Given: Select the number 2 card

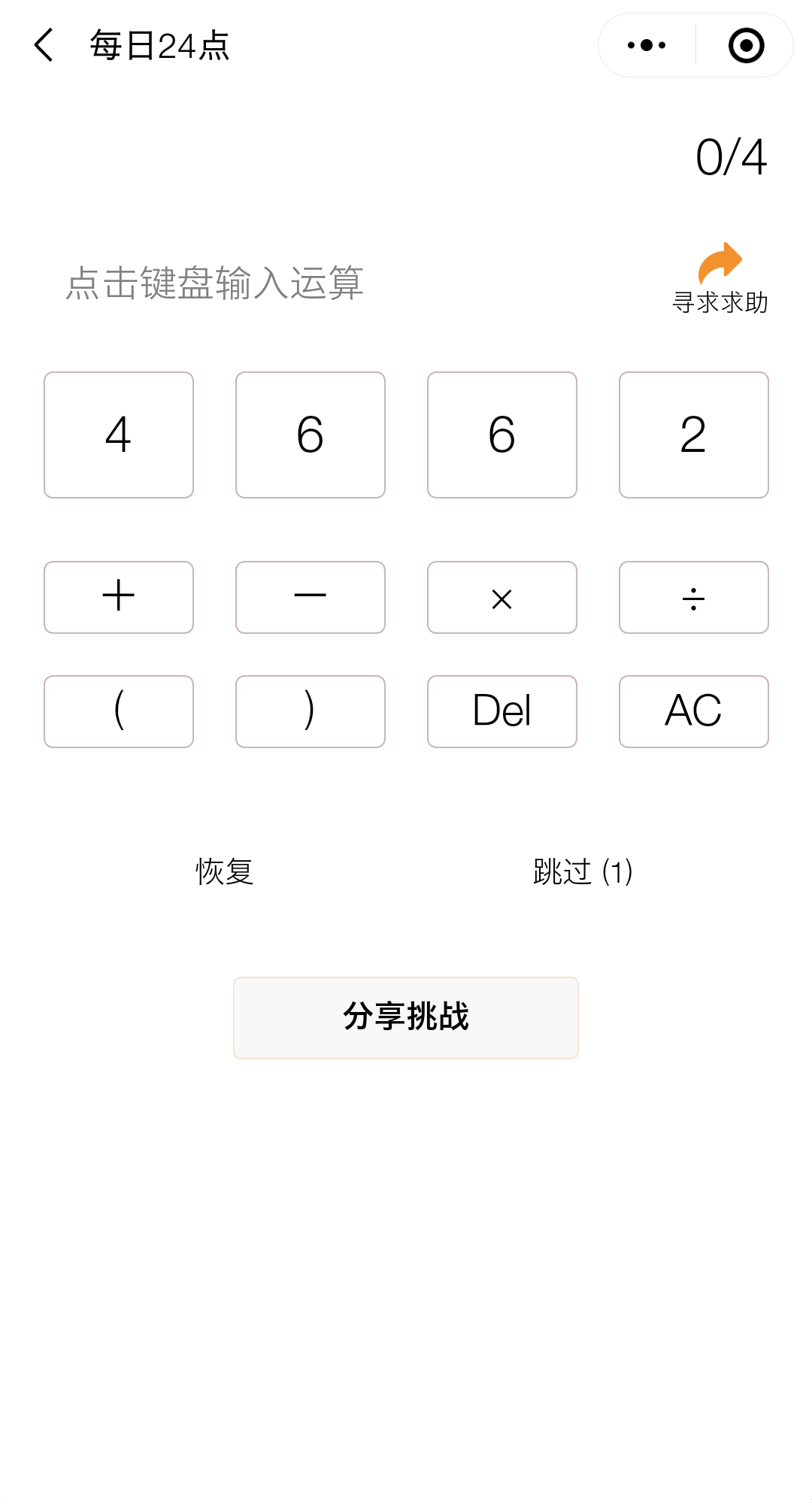Looking at the screenshot, I should [693, 435].
